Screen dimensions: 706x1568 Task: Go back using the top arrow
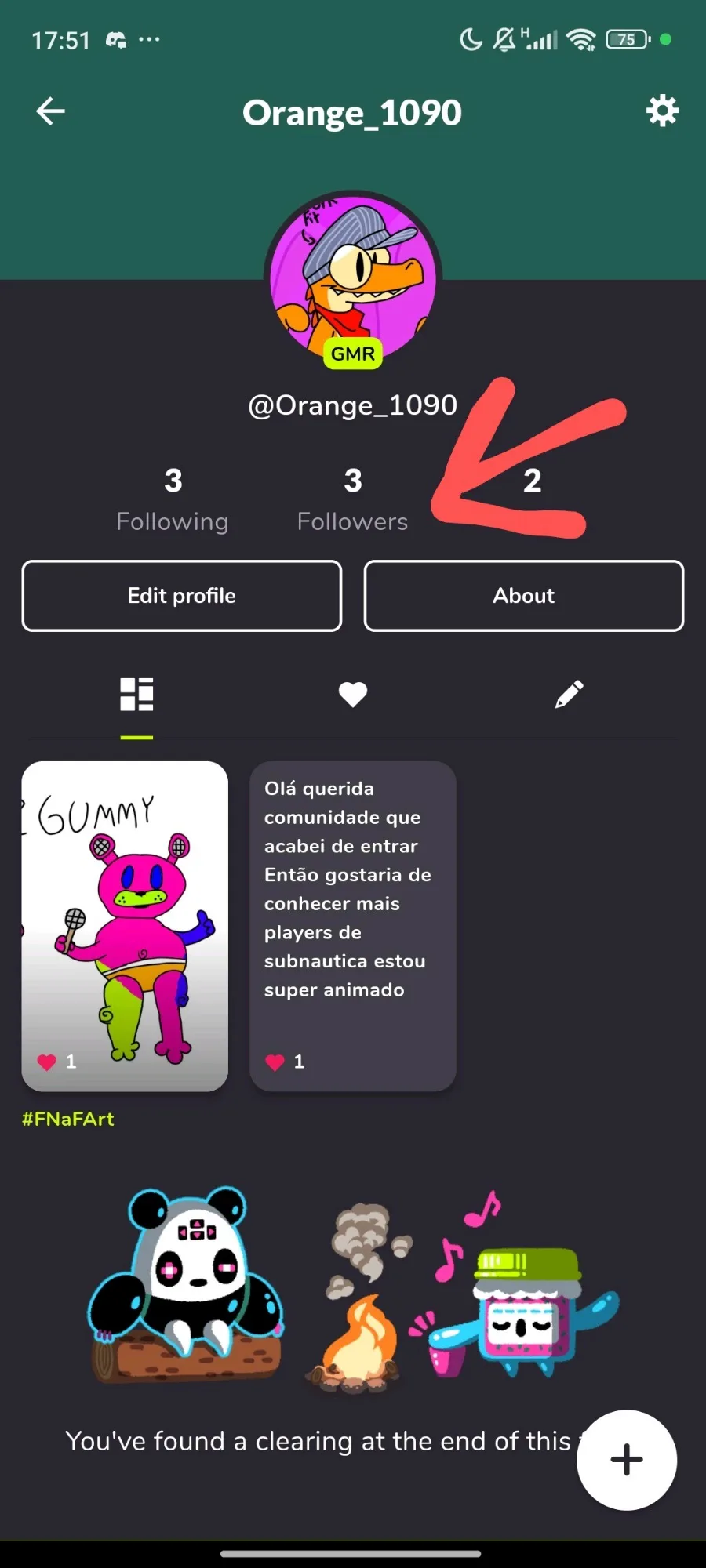[x=51, y=111]
